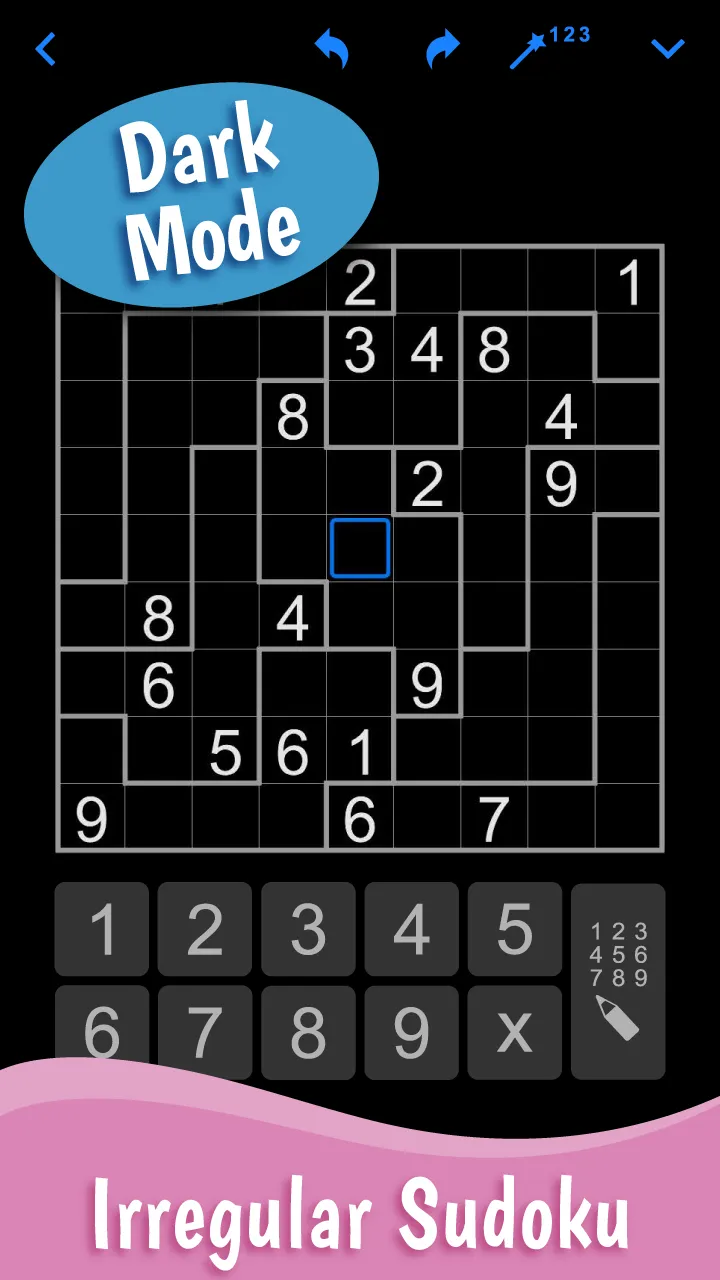This screenshot has height=1280, width=720.
Task: Go back with the top-left arrow
Action: pyautogui.click(x=46, y=48)
